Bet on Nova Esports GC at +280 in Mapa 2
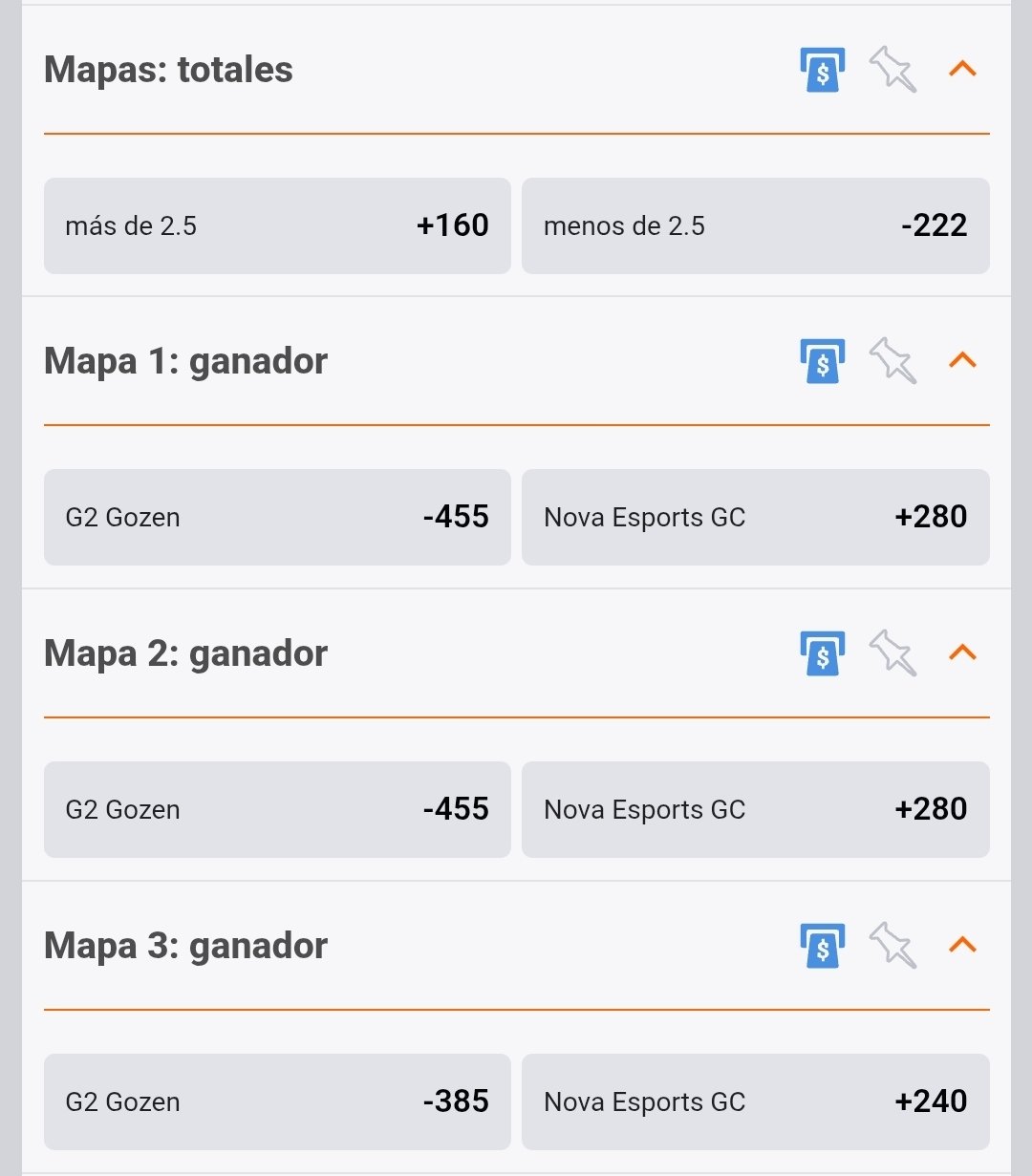Viewport: 1032px width, 1176px height. (x=755, y=809)
